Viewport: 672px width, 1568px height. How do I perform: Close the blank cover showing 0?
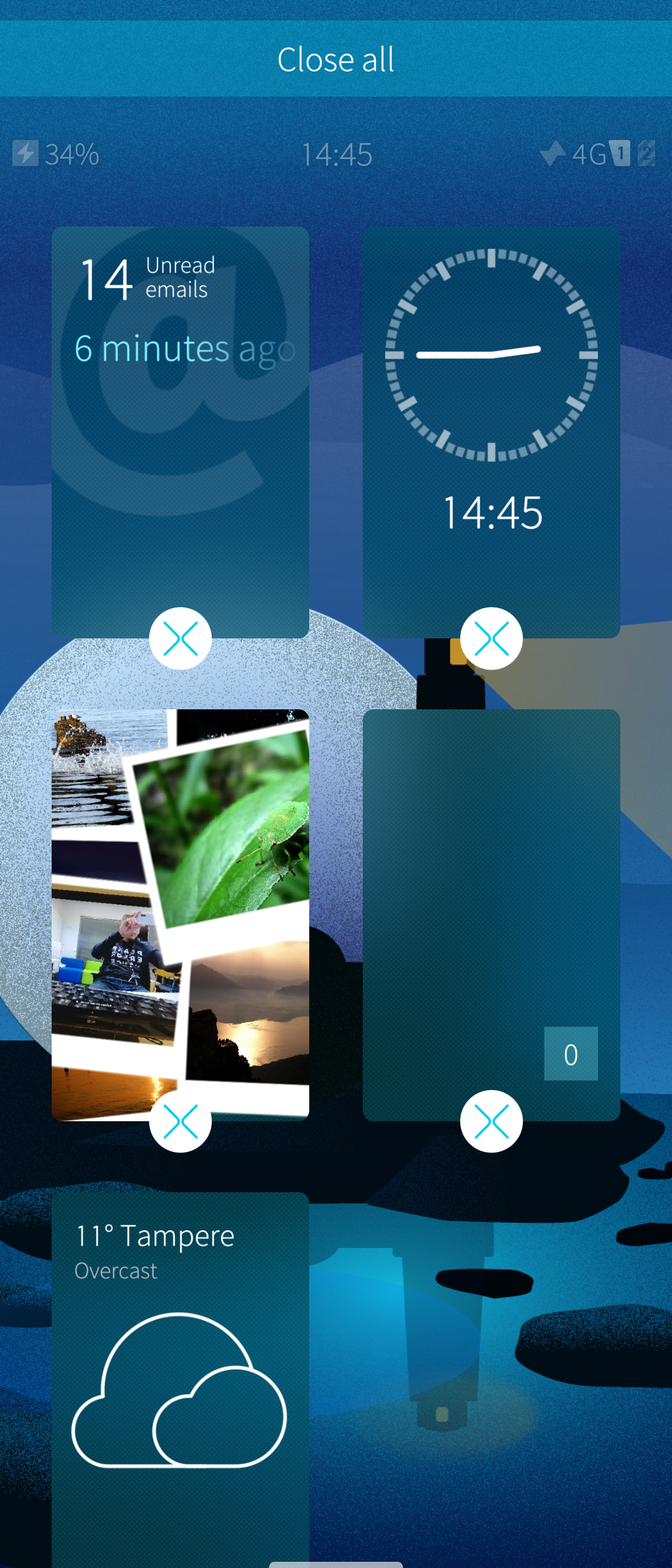[491, 1121]
